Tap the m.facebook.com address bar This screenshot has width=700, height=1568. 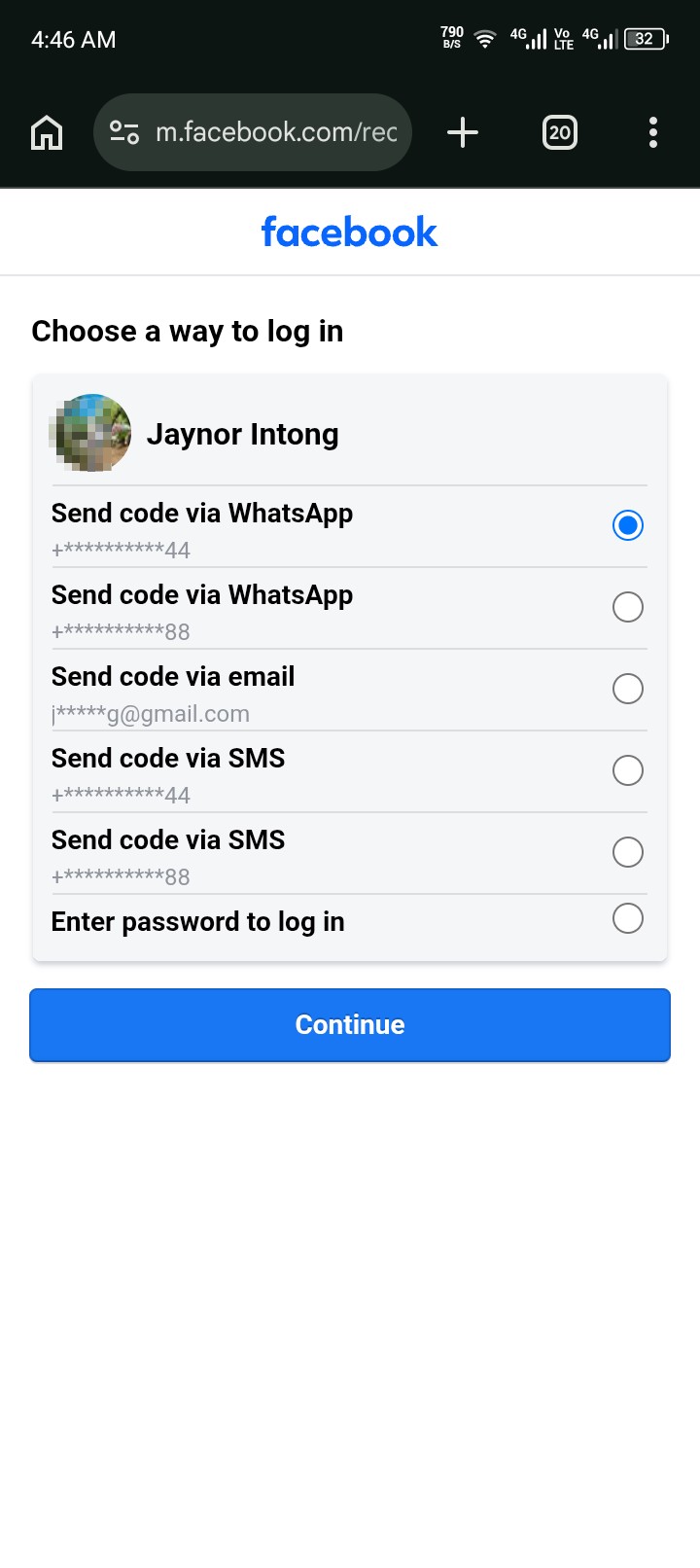coord(253,132)
